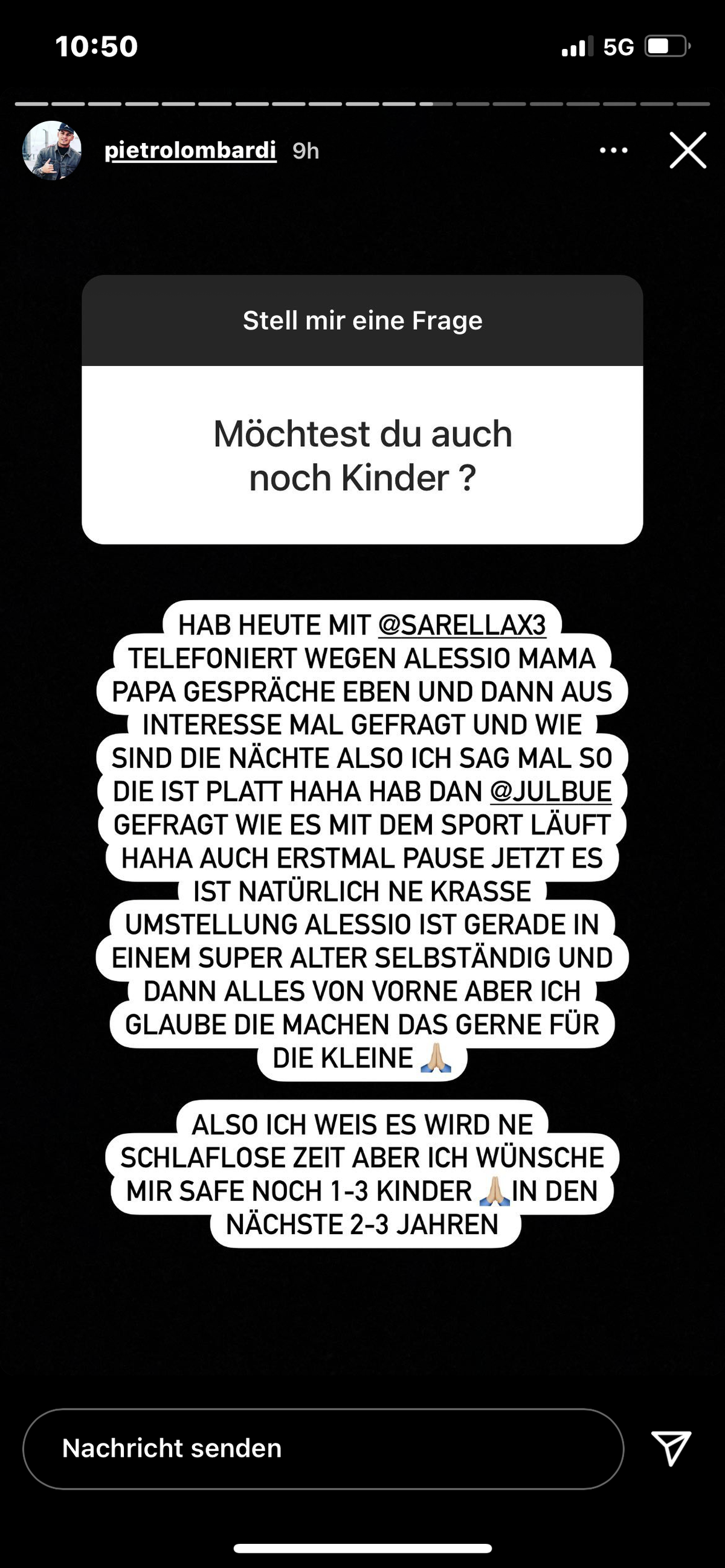Image resolution: width=725 pixels, height=1568 pixels.
Task: Focus the Nachricht senden message field
Action: tap(323, 1448)
